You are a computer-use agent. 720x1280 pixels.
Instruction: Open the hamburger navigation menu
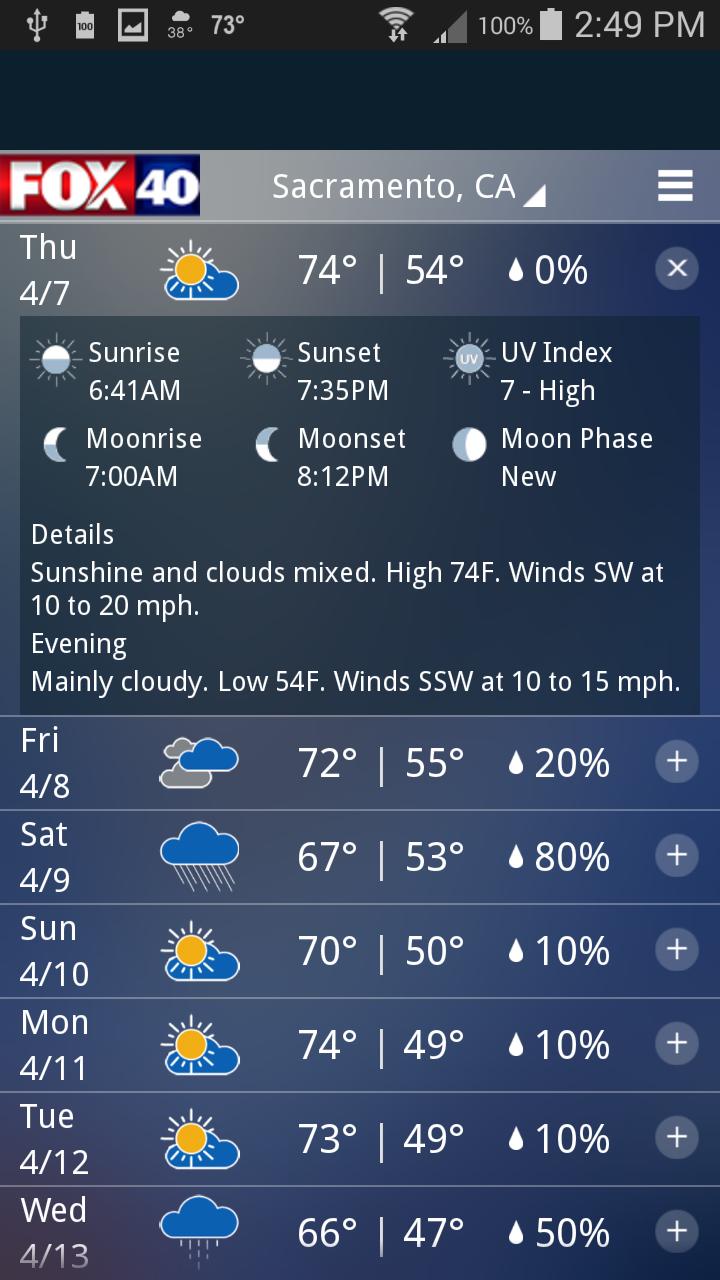pyautogui.click(x=675, y=185)
